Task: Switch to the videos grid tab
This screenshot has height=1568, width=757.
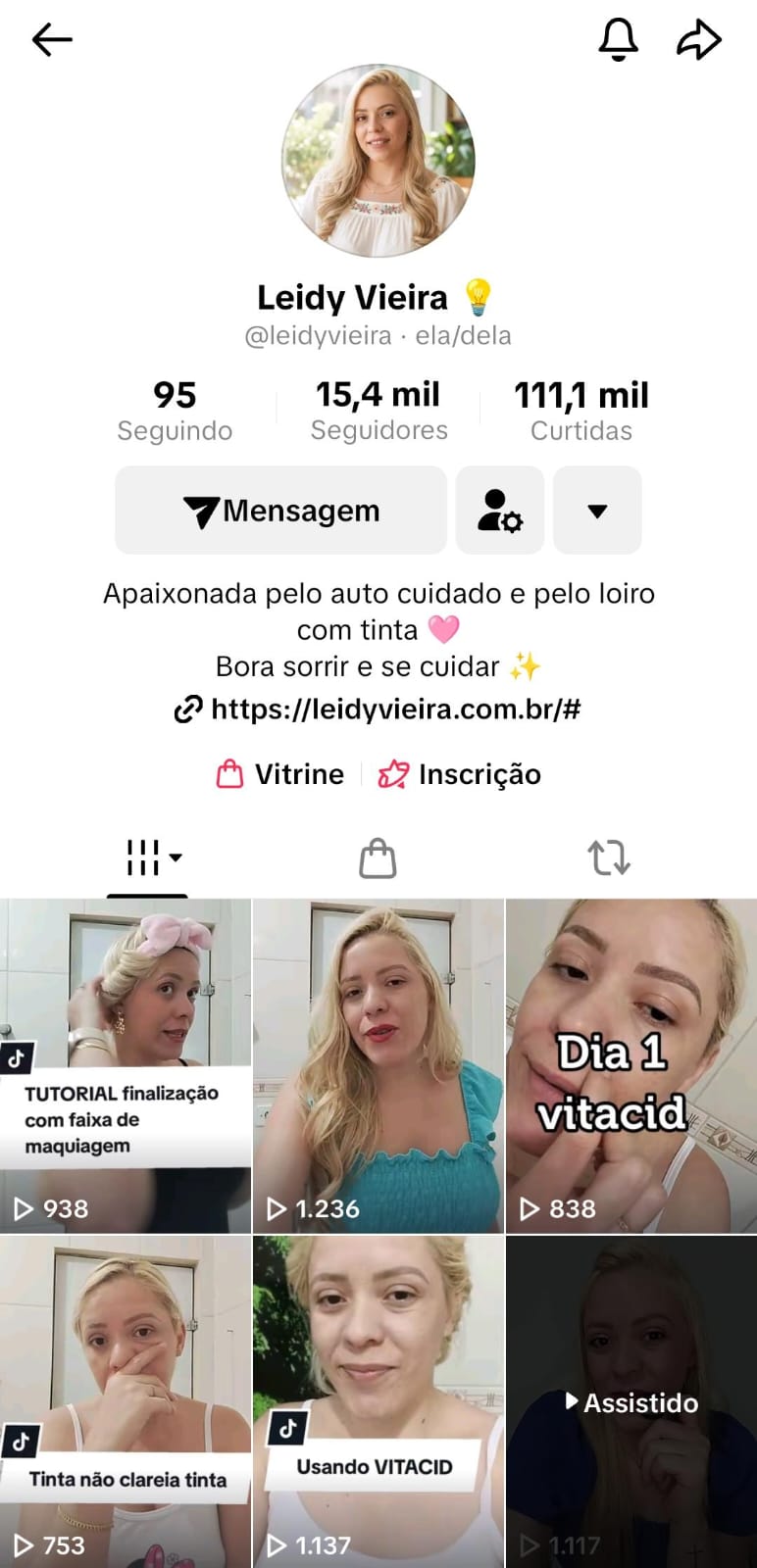Action: click(147, 858)
